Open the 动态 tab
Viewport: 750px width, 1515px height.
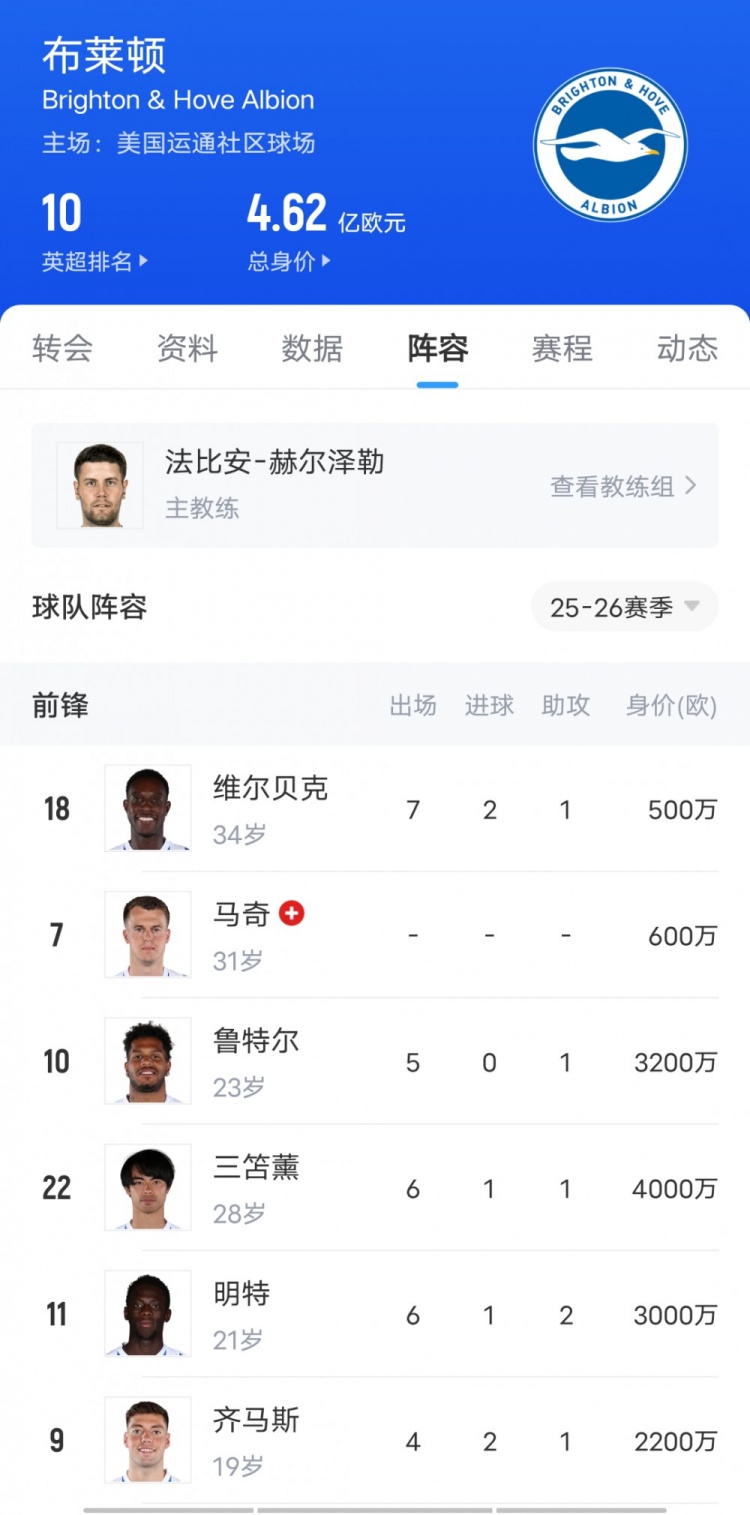point(686,349)
